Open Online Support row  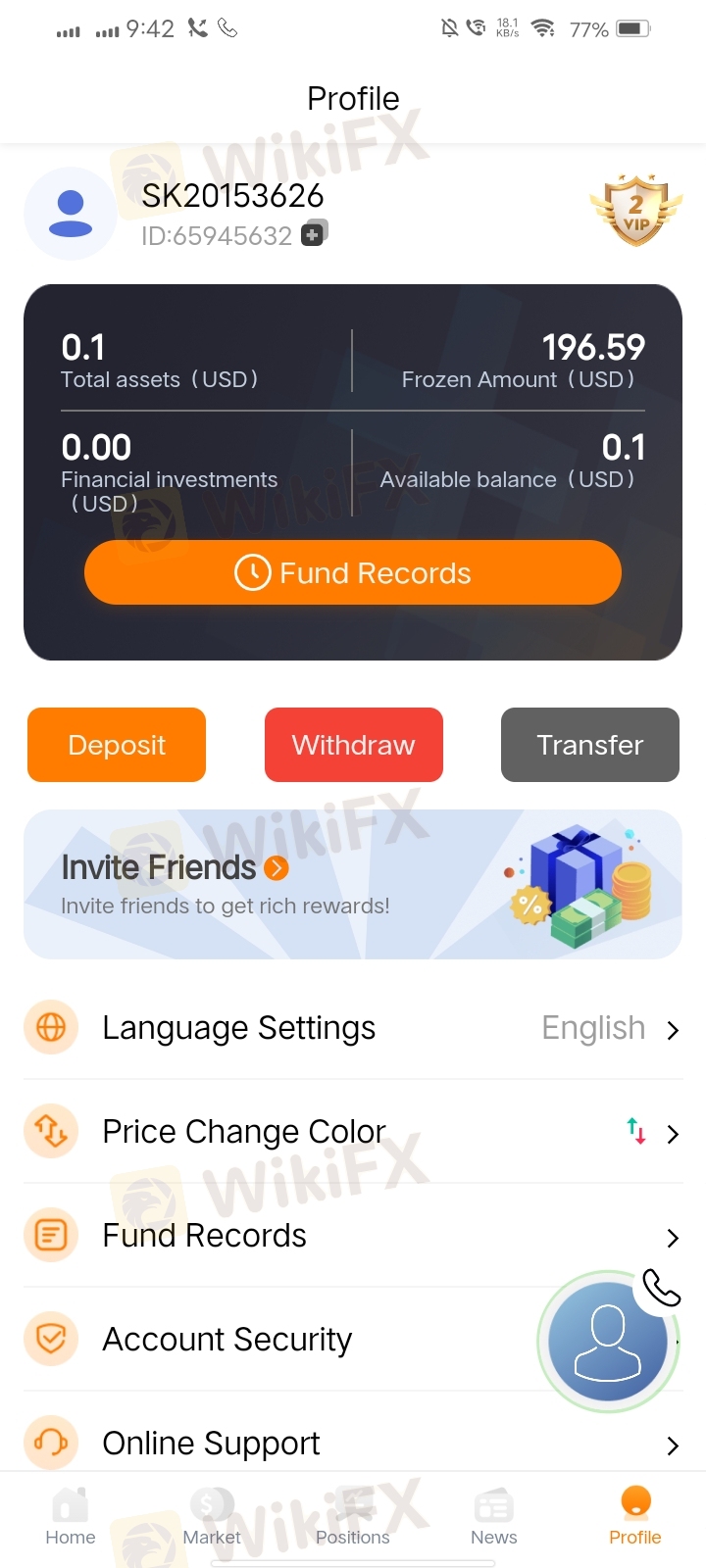(x=353, y=1443)
